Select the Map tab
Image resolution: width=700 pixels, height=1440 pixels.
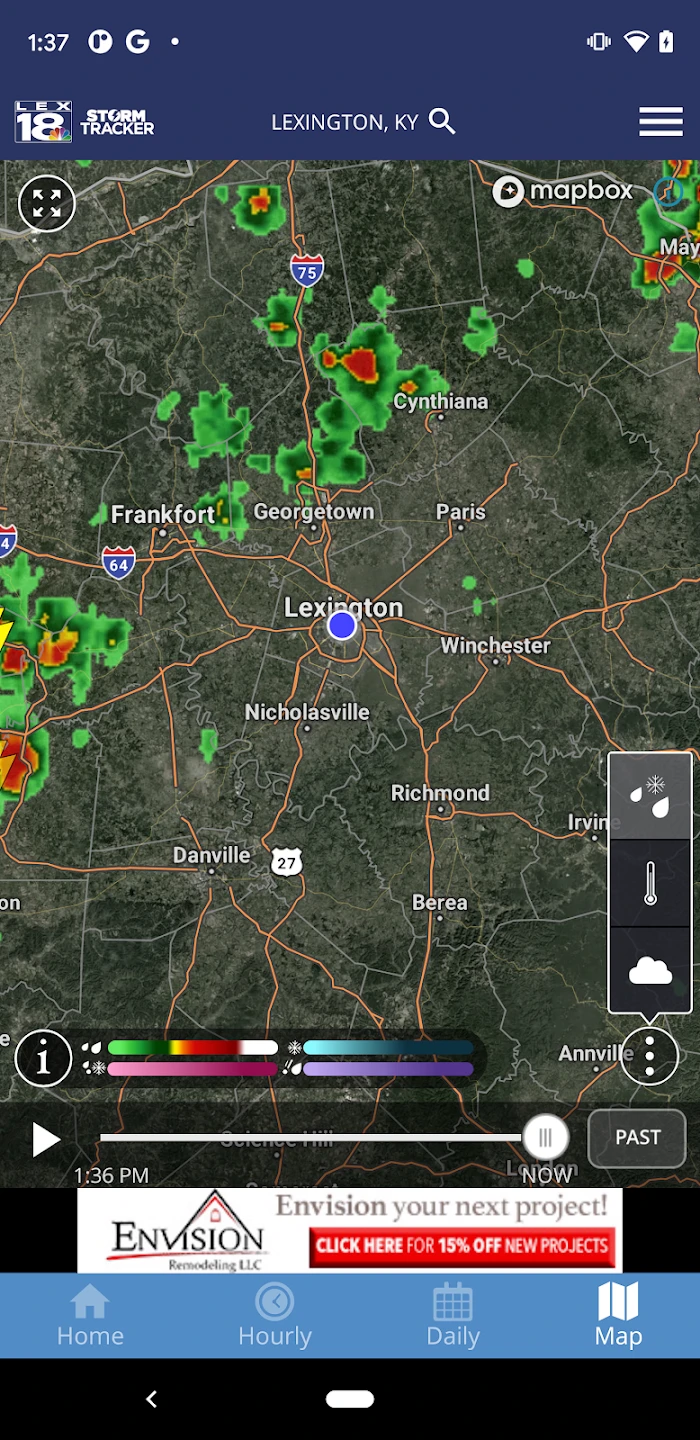[x=618, y=1315]
